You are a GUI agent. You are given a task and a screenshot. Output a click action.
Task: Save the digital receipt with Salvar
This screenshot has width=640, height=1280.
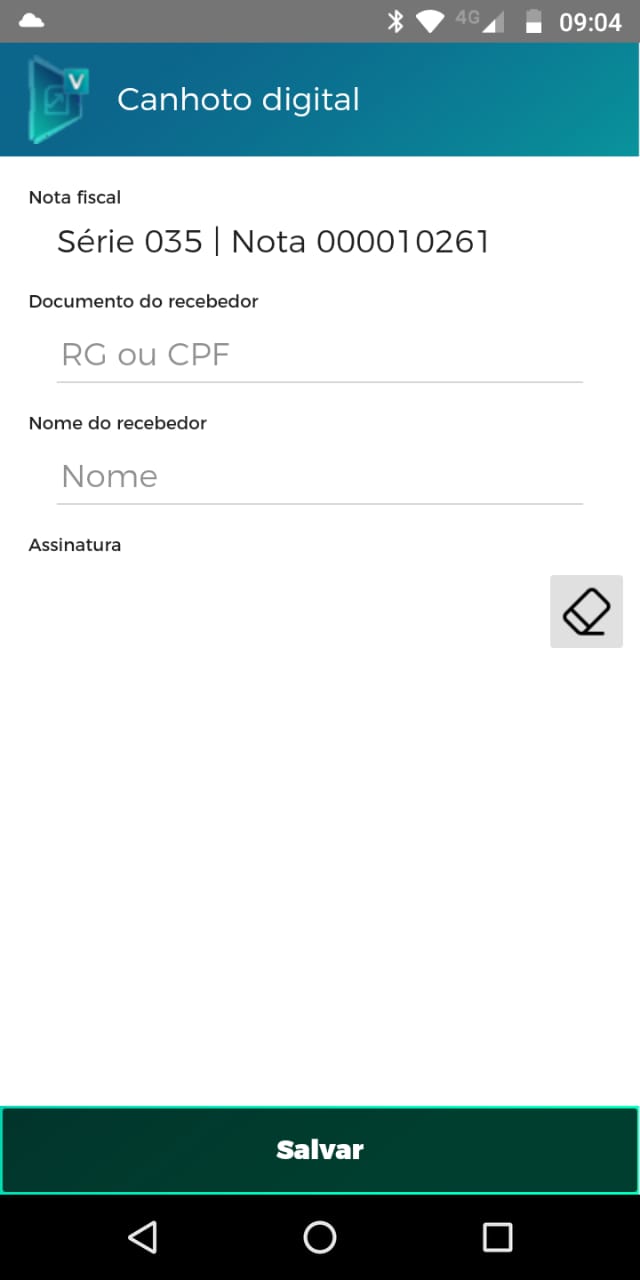(320, 1150)
